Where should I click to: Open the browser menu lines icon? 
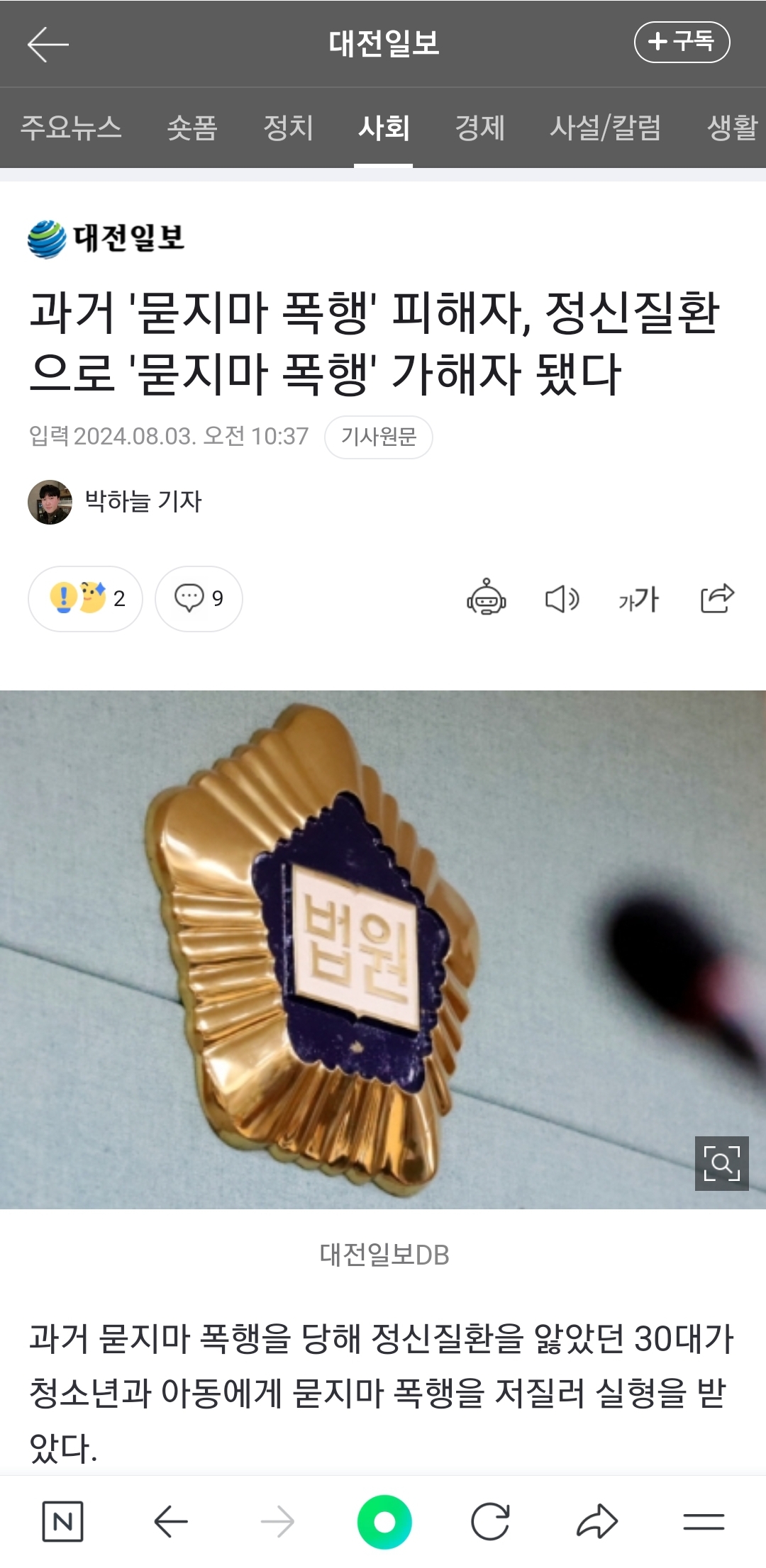pyautogui.click(x=703, y=1521)
